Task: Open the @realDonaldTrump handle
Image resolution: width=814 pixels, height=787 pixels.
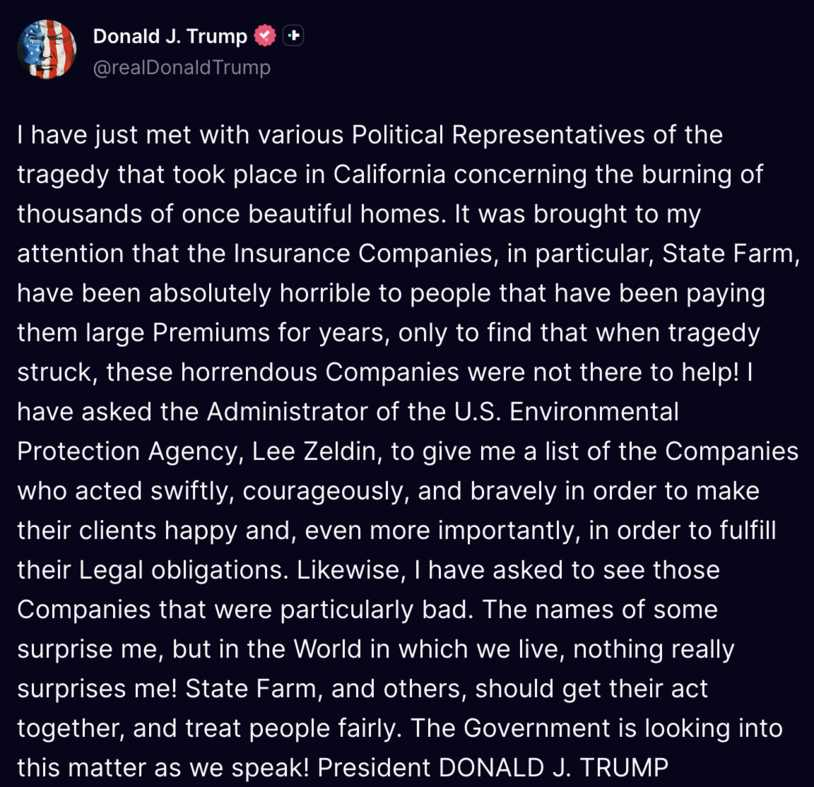Action: pos(181,67)
